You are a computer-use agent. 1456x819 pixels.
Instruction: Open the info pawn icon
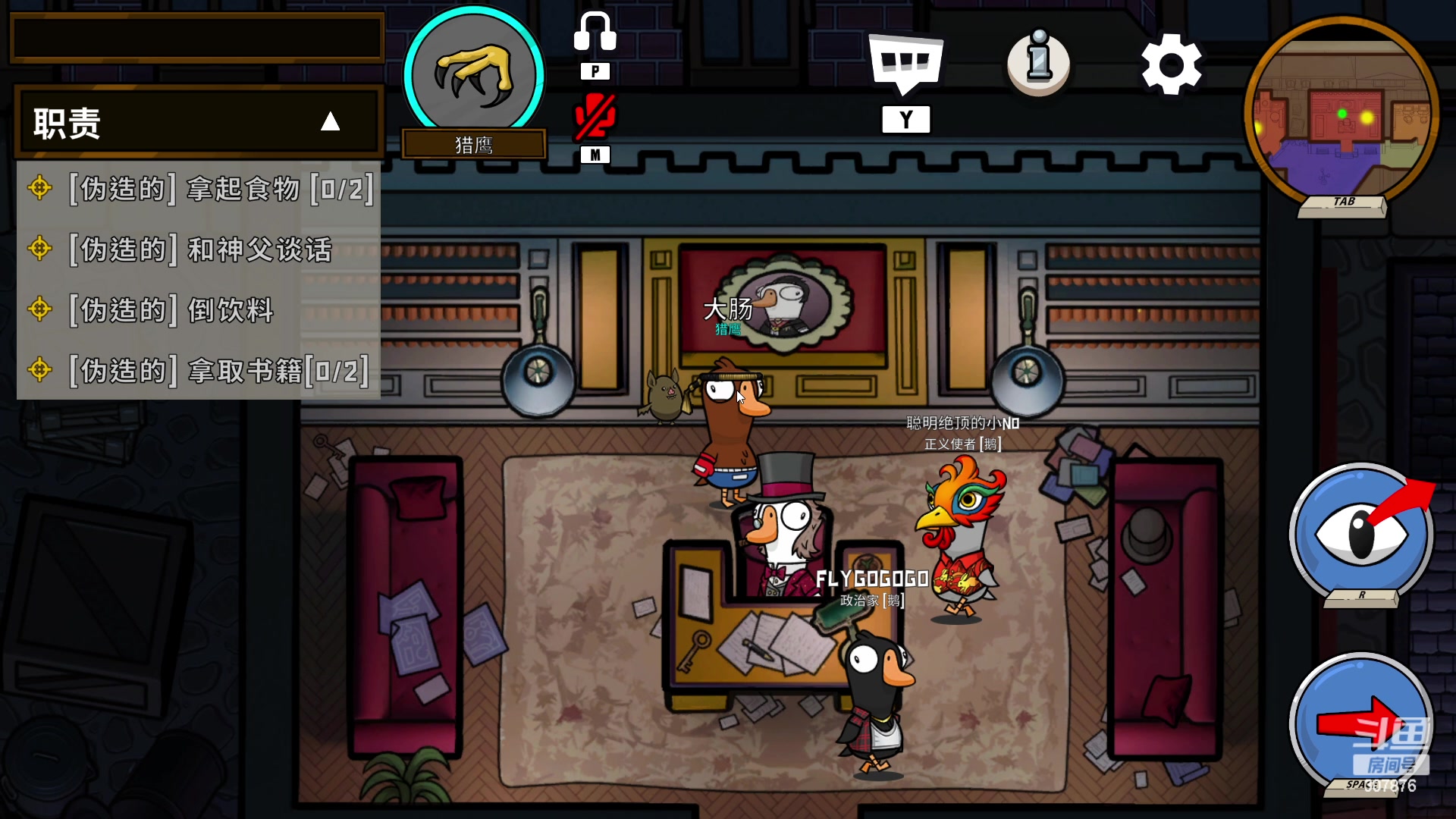(x=1038, y=62)
